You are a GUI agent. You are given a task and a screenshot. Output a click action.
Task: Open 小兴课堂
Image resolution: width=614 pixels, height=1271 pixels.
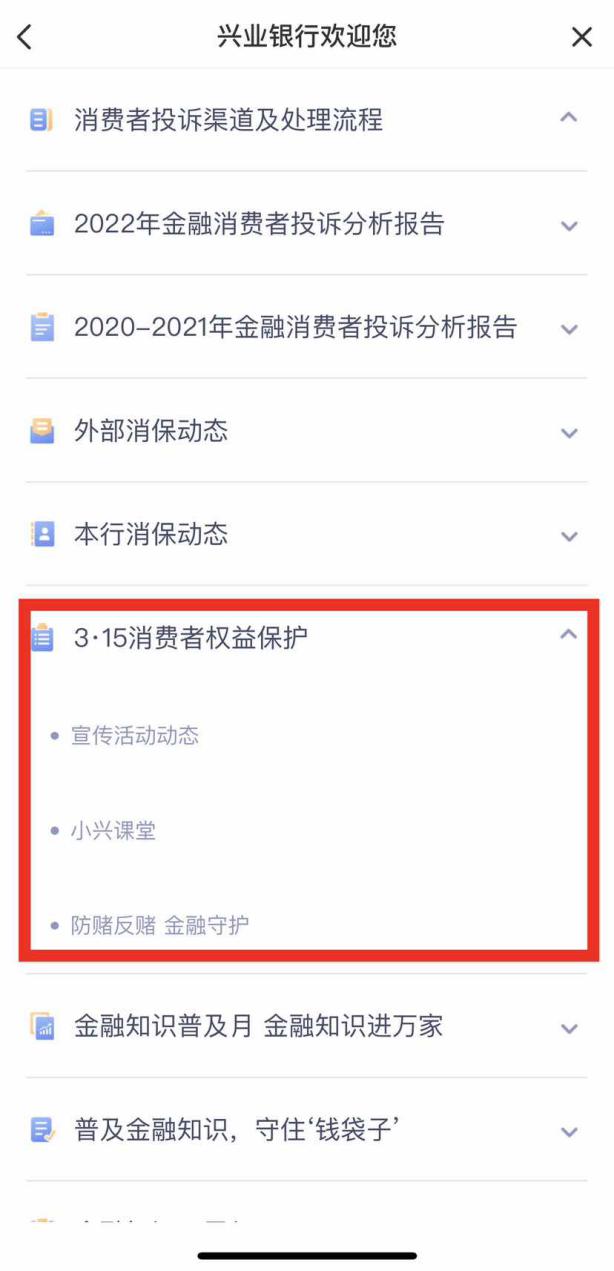pyautogui.click(x=113, y=831)
